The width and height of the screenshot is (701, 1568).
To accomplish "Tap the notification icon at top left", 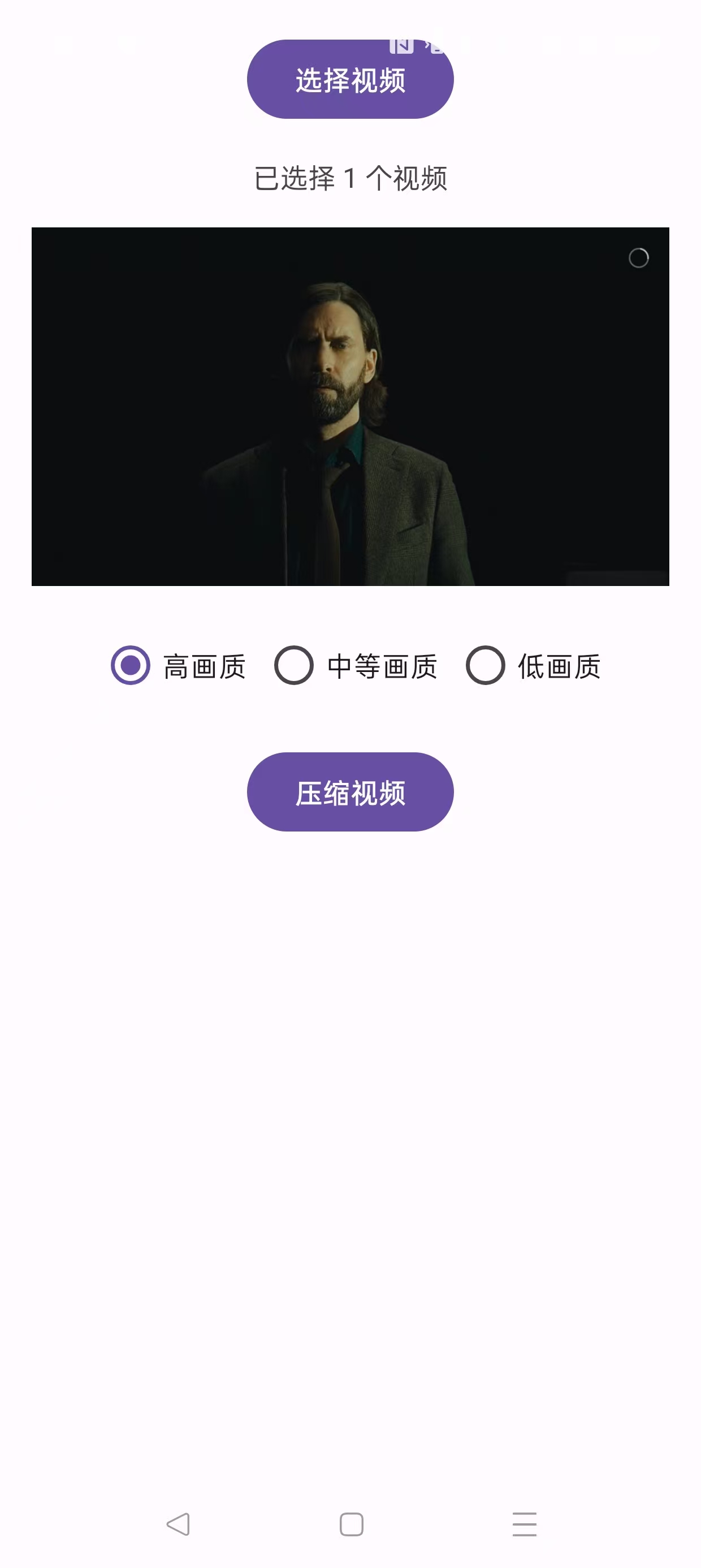I will pos(63,45).
